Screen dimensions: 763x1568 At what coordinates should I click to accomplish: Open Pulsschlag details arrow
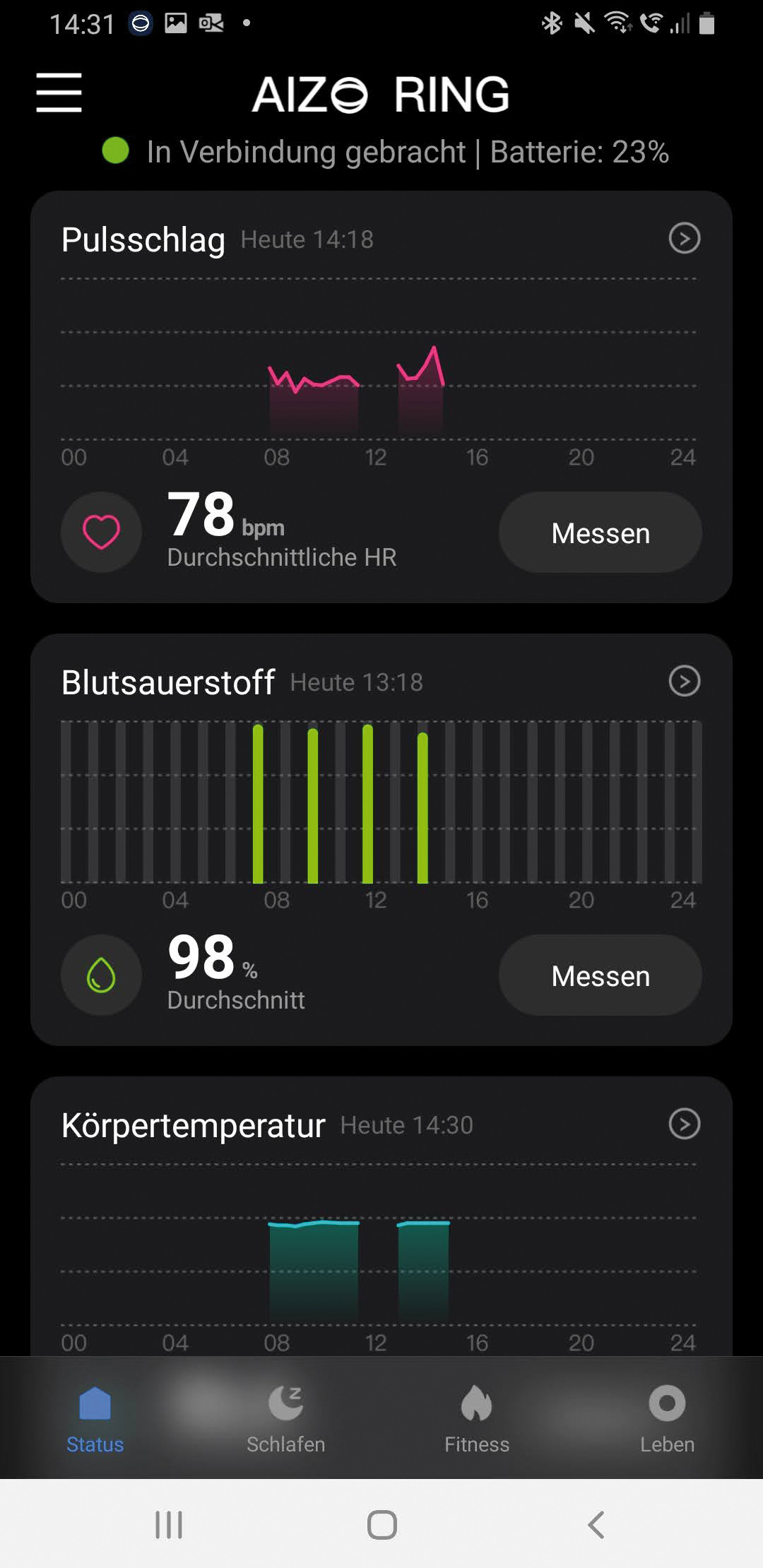coord(684,239)
